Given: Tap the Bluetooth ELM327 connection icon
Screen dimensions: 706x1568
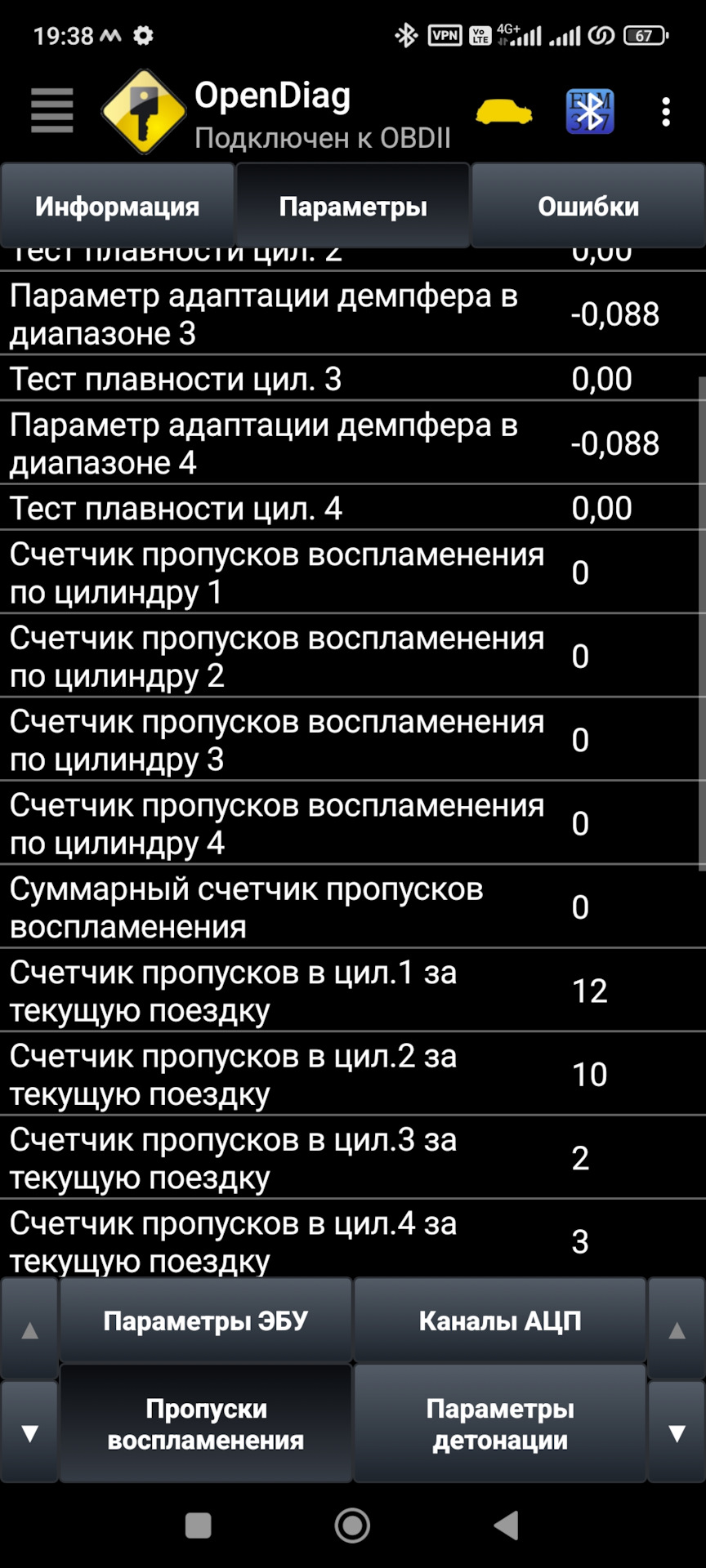Looking at the screenshot, I should point(589,112).
